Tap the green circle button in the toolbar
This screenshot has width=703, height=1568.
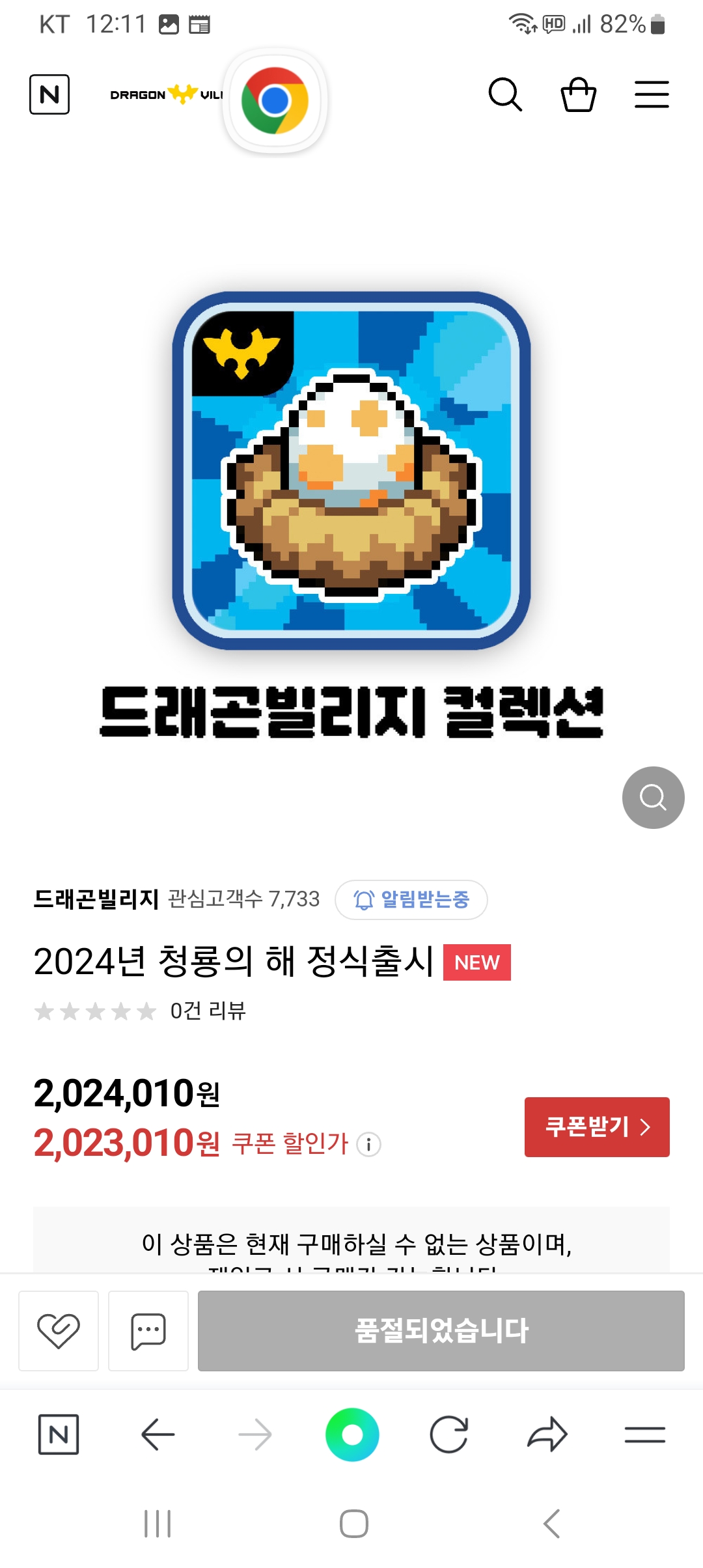[352, 1435]
